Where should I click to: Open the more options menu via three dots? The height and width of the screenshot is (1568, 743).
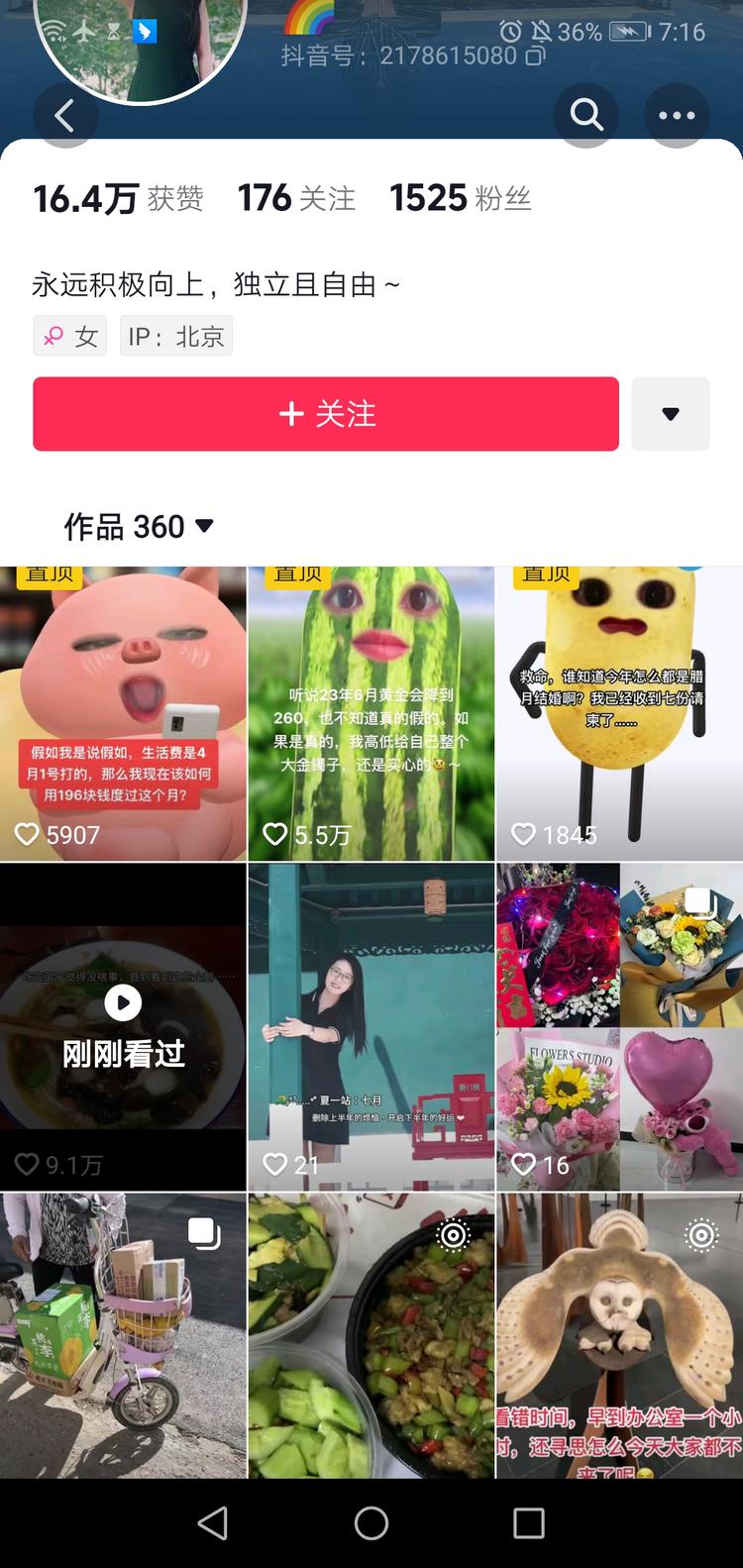click(678, 115)
